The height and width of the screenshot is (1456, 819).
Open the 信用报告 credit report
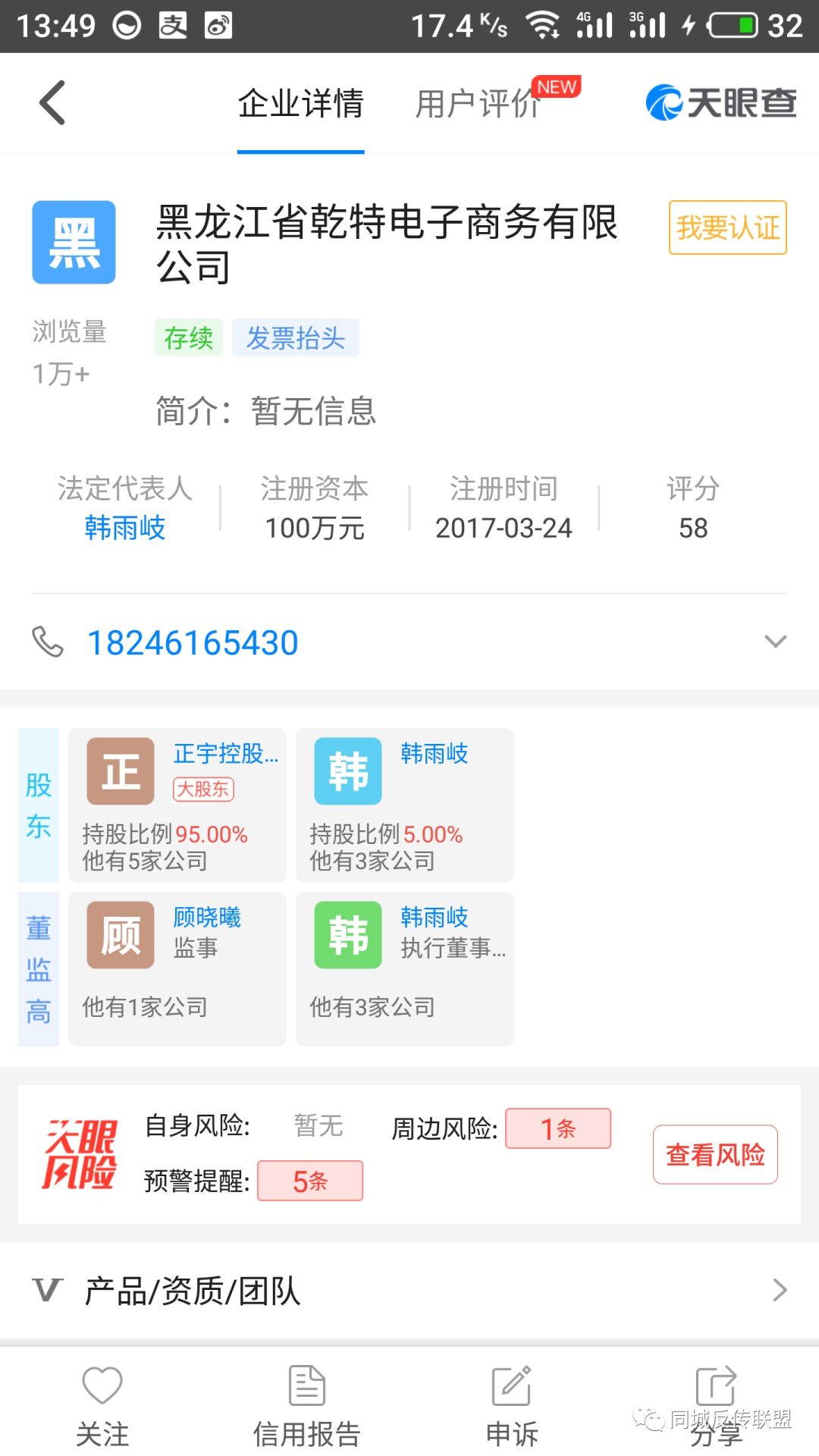(x=307, y=1407)
